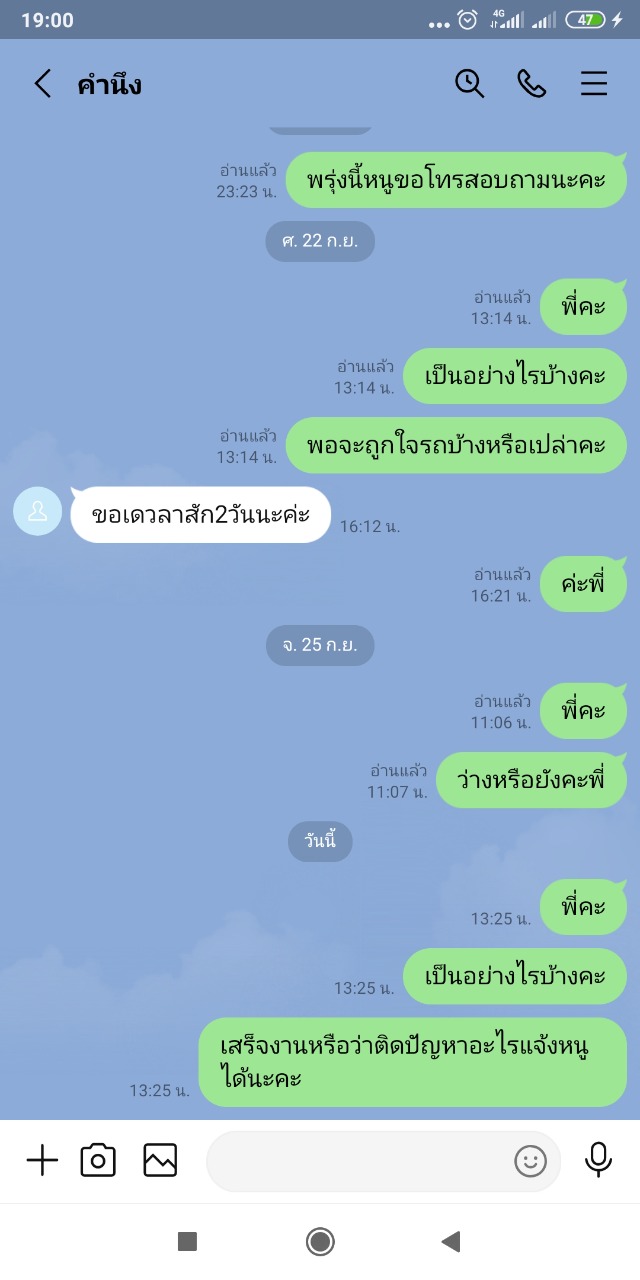Image resolution: width=640 pixels, height=1280 pixels.
Task: Open the emoji and sticker panel
Action: 530,1161
